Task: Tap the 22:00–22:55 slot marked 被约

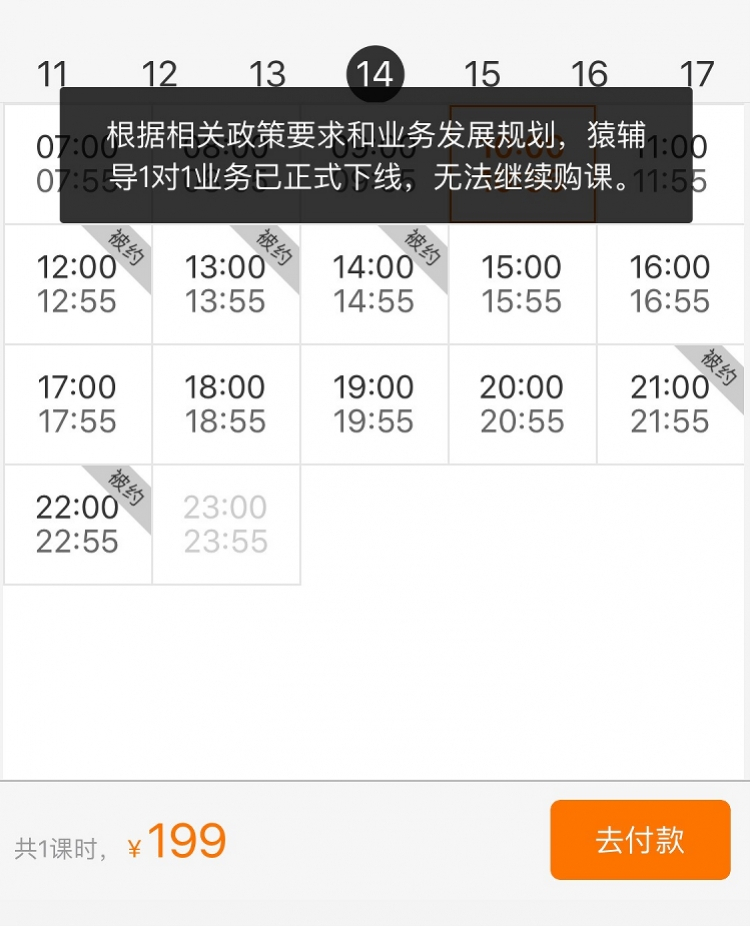Action: [78, 524]
